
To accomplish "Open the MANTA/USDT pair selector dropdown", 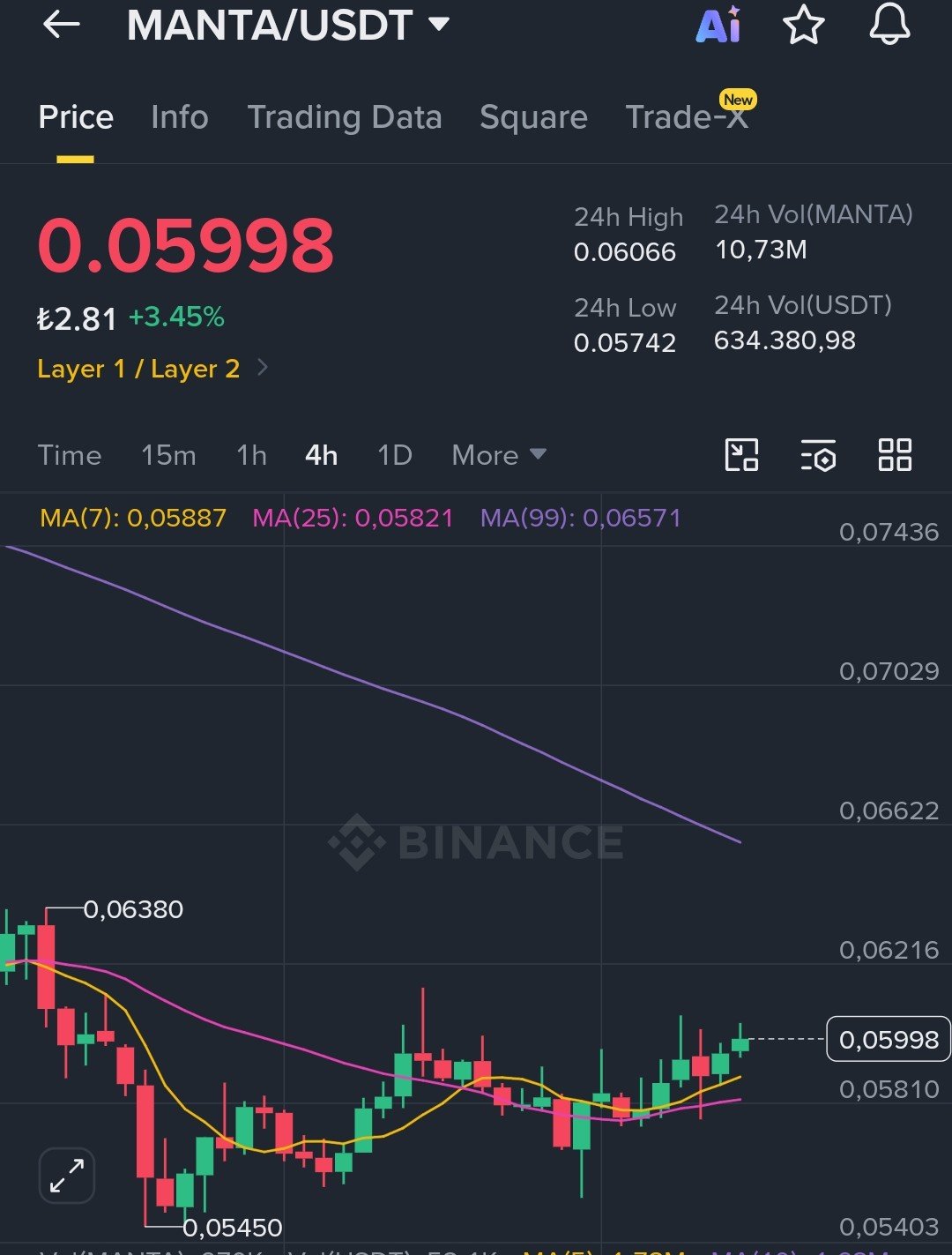I will [288, 25].
